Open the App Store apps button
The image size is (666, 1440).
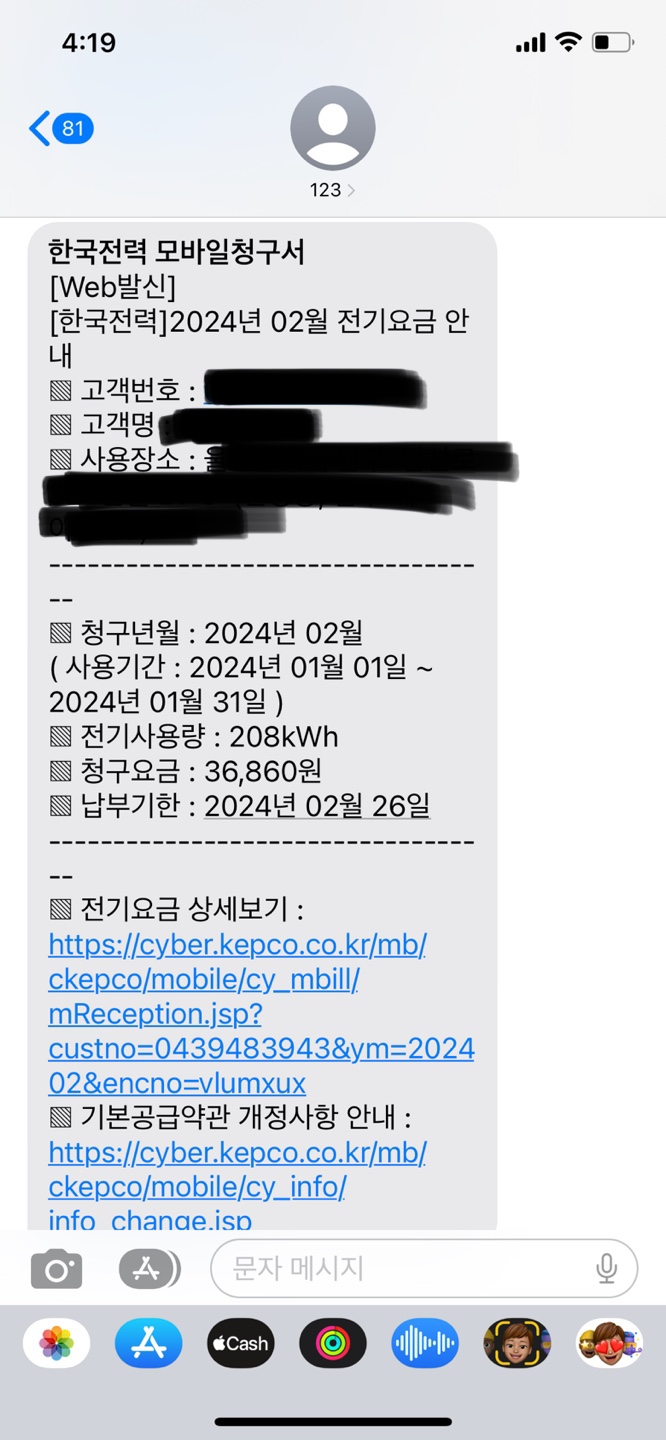tap(149, 1270)
